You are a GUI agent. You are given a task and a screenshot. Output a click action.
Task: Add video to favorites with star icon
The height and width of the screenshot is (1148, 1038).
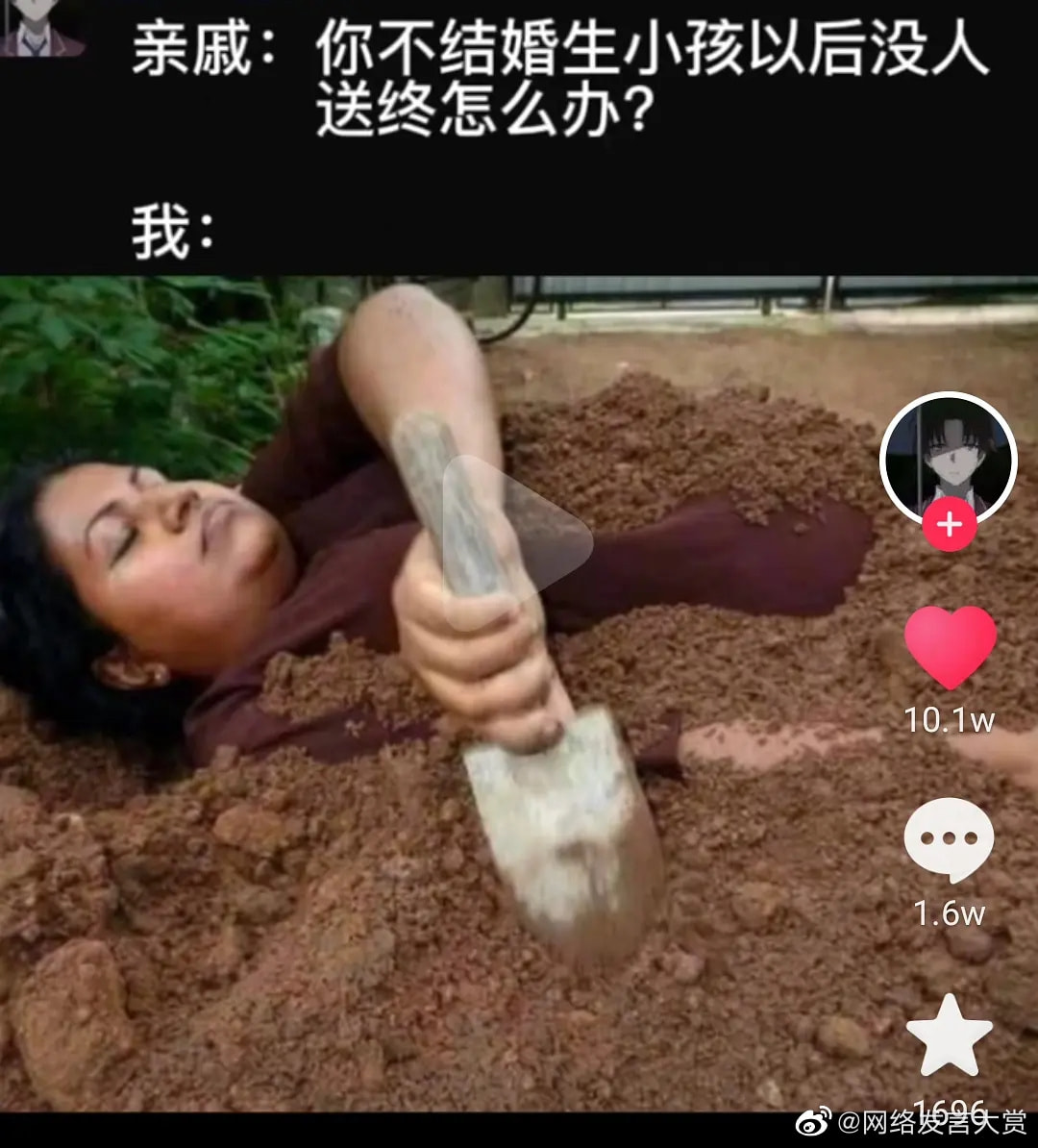(x=949, y=1036)
